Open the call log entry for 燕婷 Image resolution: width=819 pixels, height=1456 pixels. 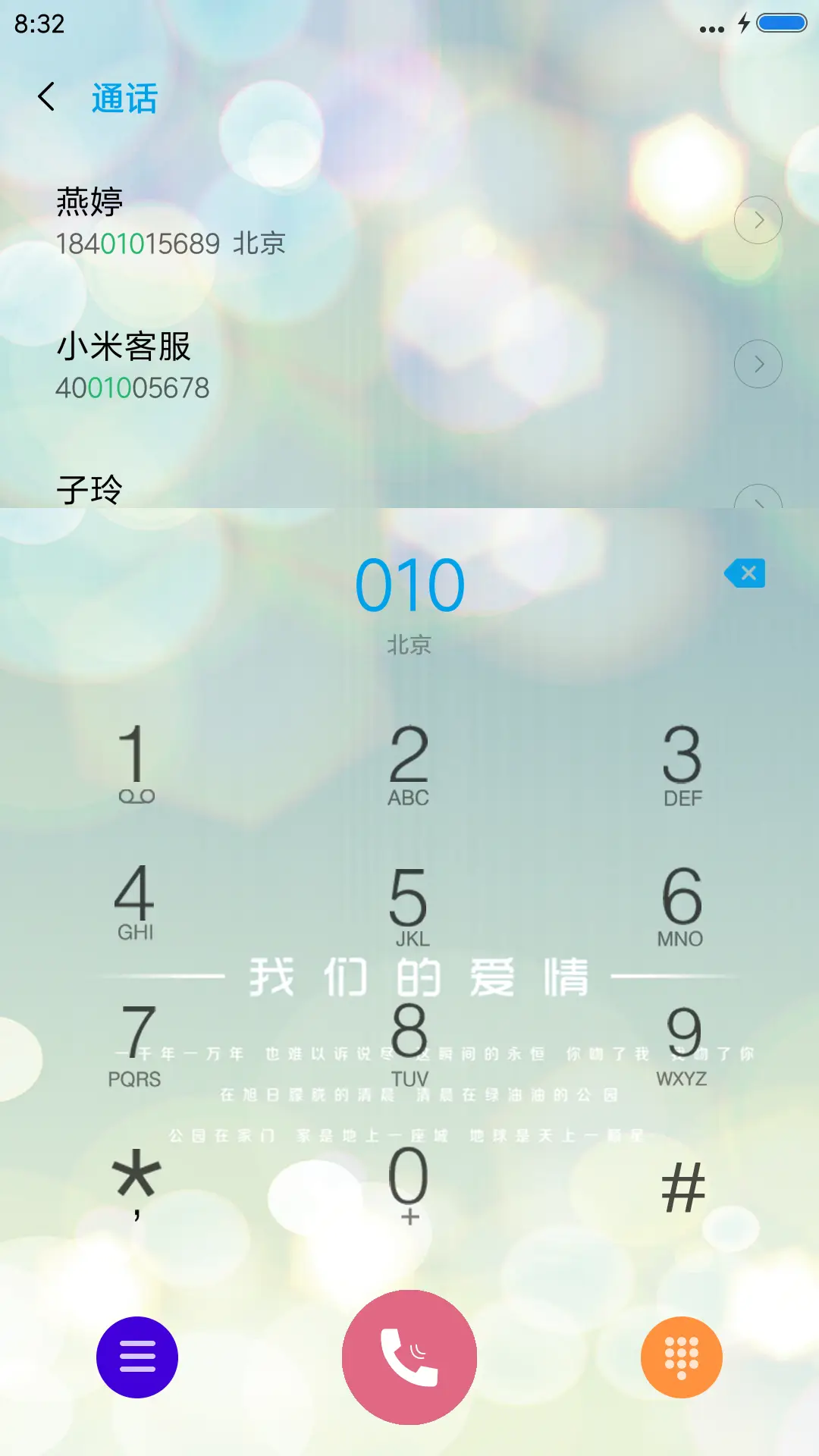pos(227,220)
